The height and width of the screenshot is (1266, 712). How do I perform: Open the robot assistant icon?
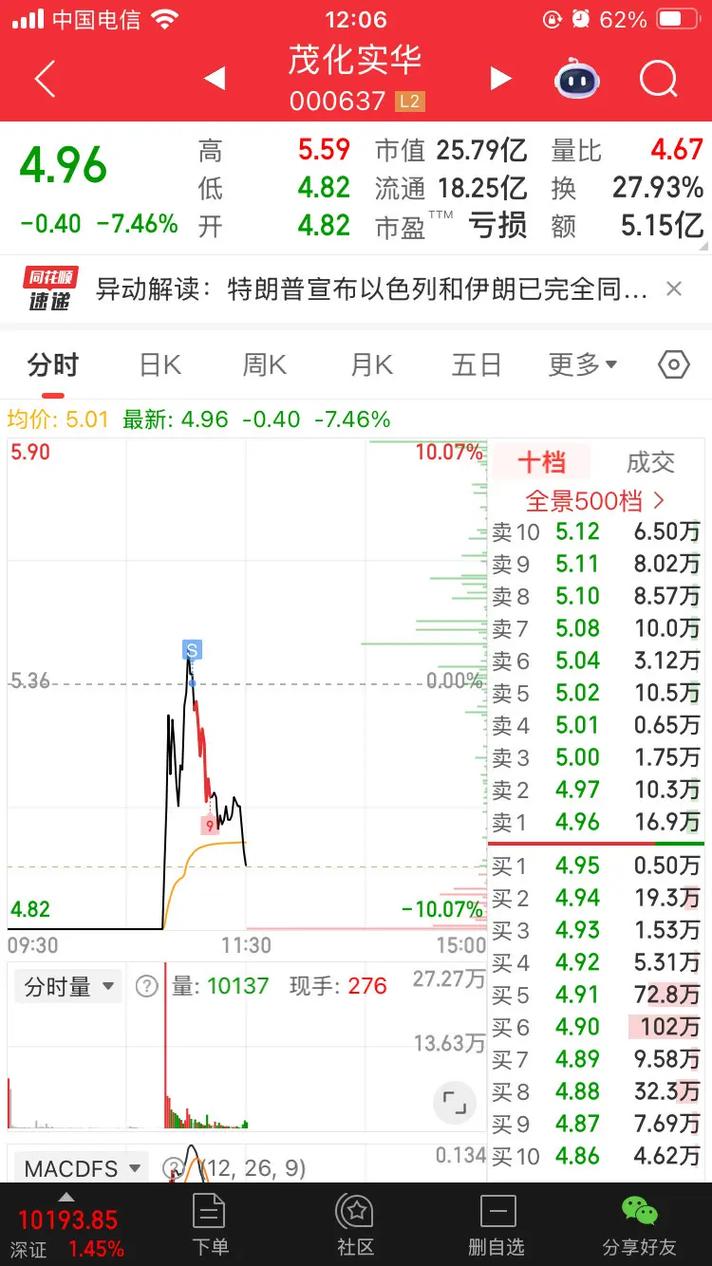click(577, 78)
